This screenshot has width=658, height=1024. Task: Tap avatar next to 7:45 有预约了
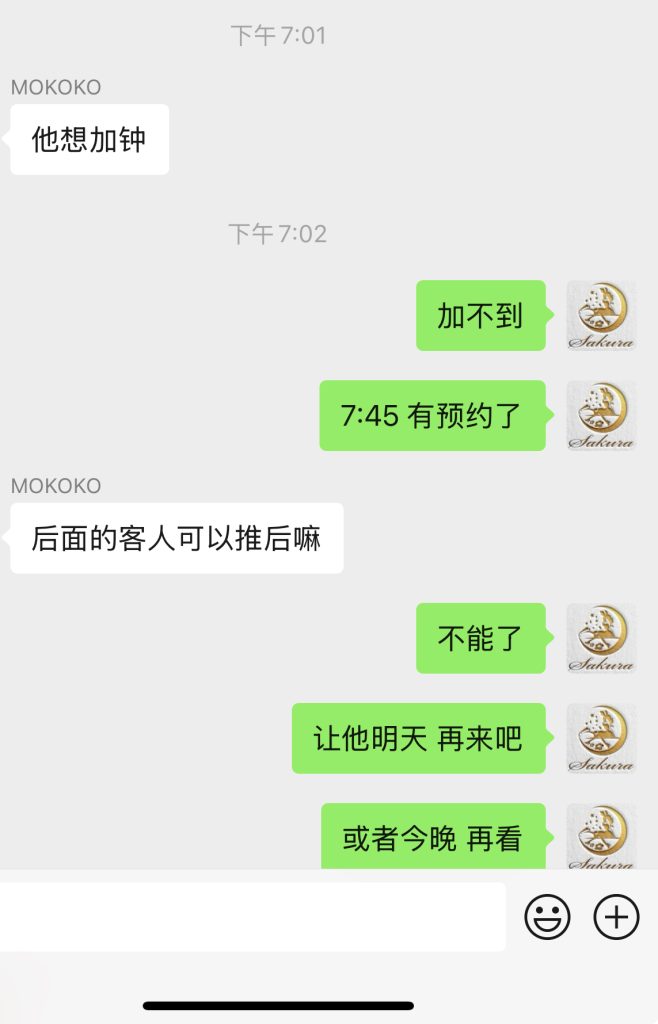(601, 415)
